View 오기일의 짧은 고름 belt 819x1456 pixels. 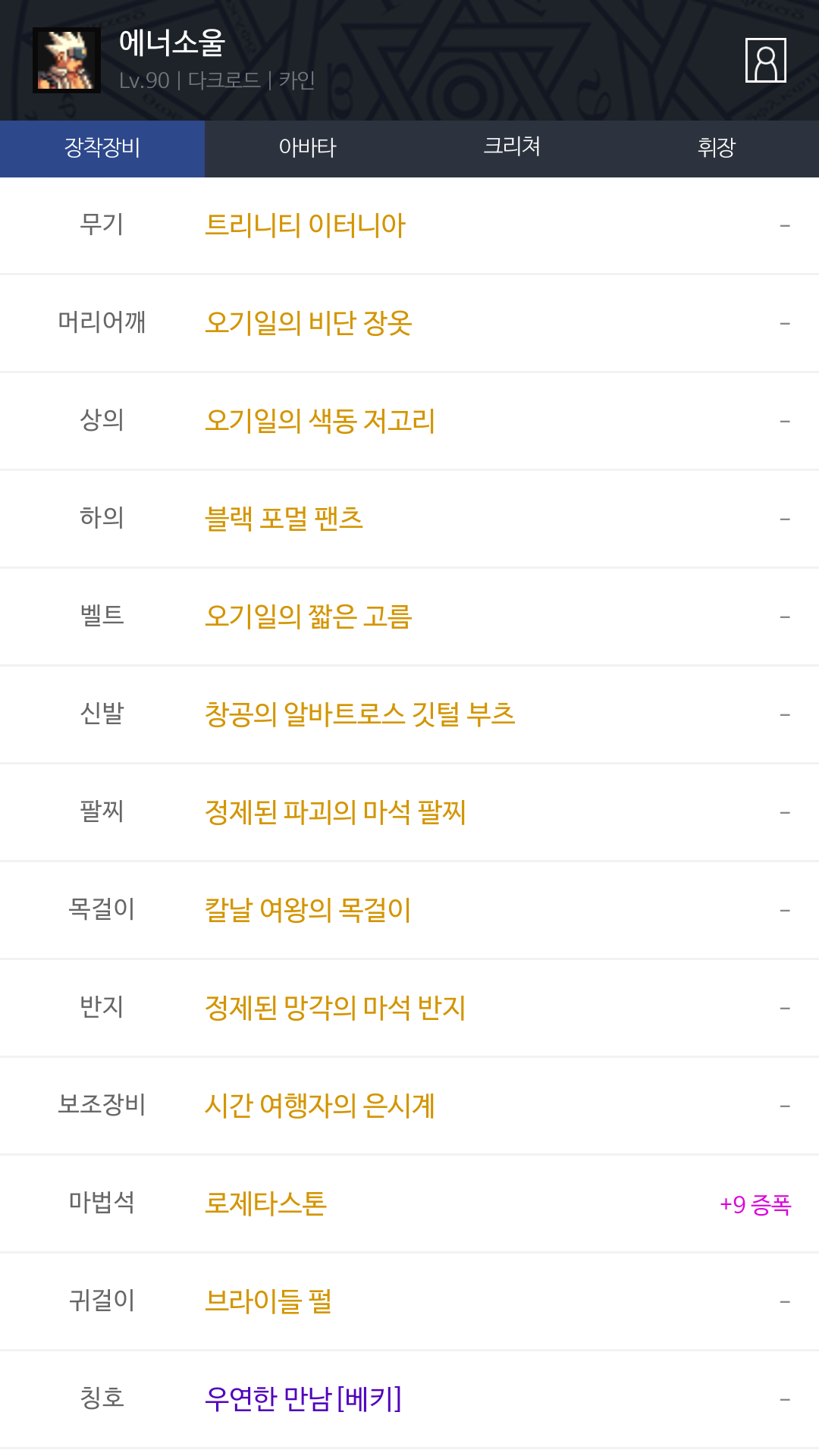(309, 617)
